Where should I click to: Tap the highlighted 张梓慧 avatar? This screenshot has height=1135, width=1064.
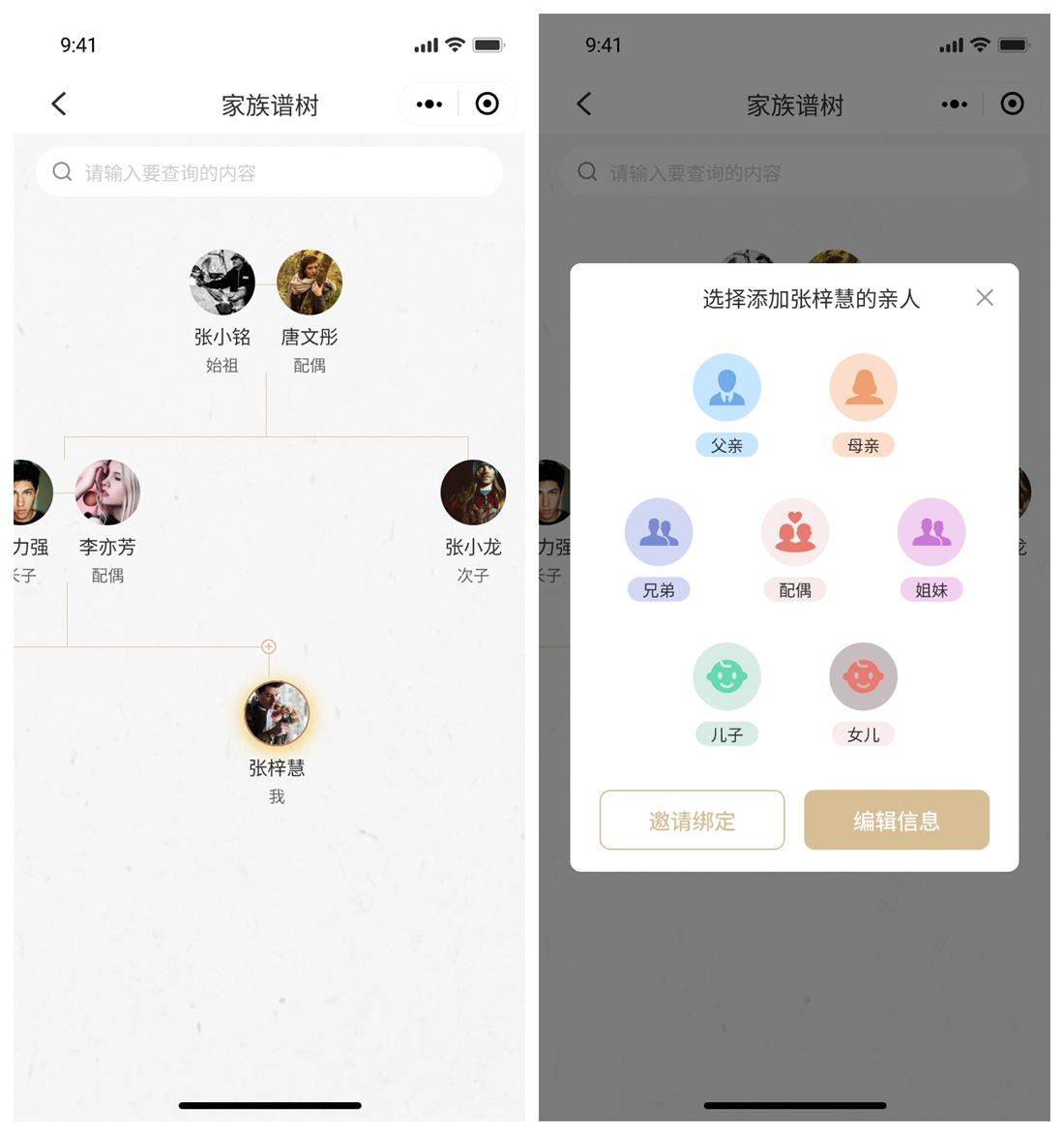(x=277, y=713)
